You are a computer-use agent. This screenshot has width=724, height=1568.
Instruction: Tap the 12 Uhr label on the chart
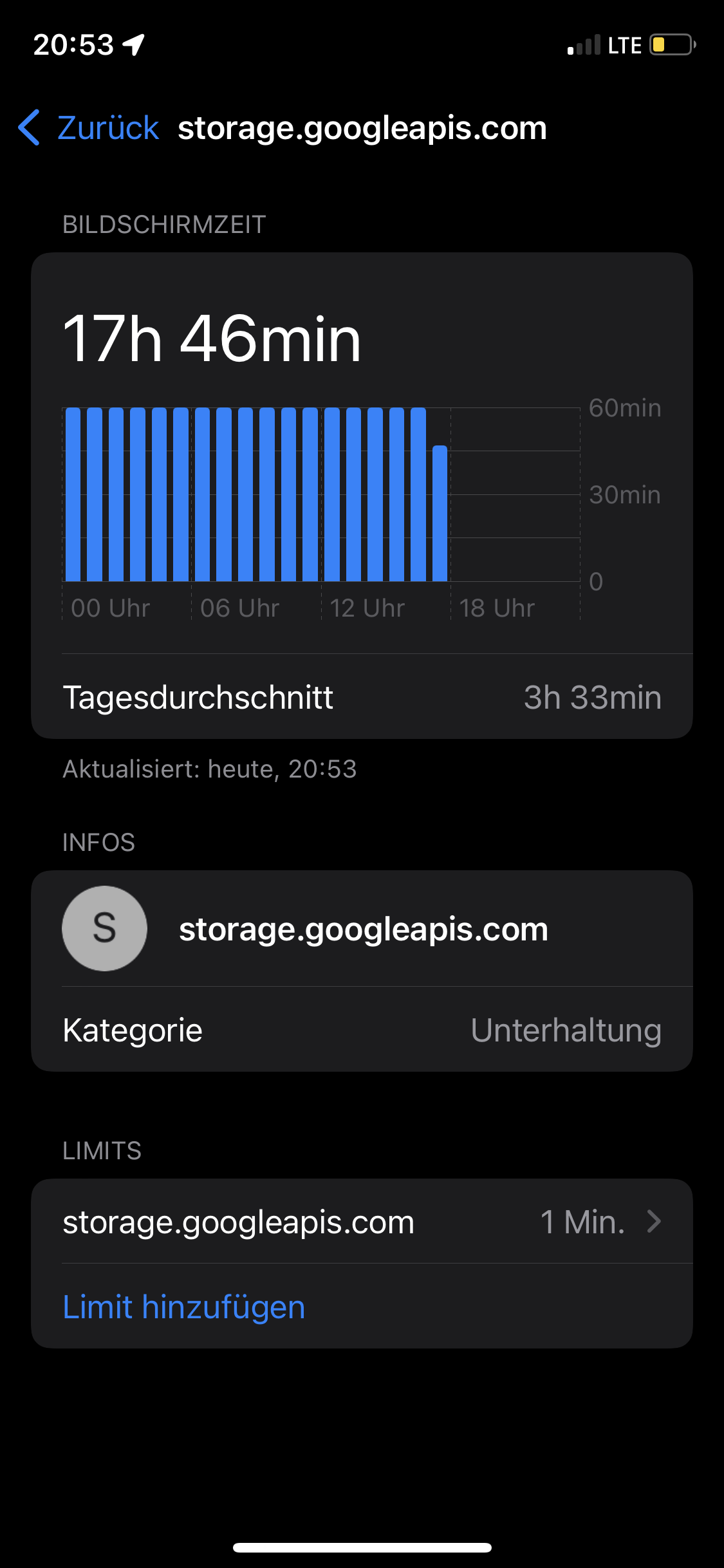tap(367, 608)
